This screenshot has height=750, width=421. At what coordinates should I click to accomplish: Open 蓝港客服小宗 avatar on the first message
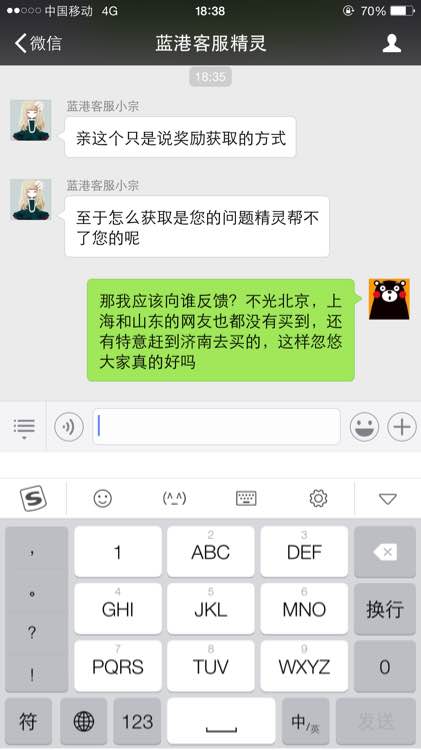click(31, 120)
